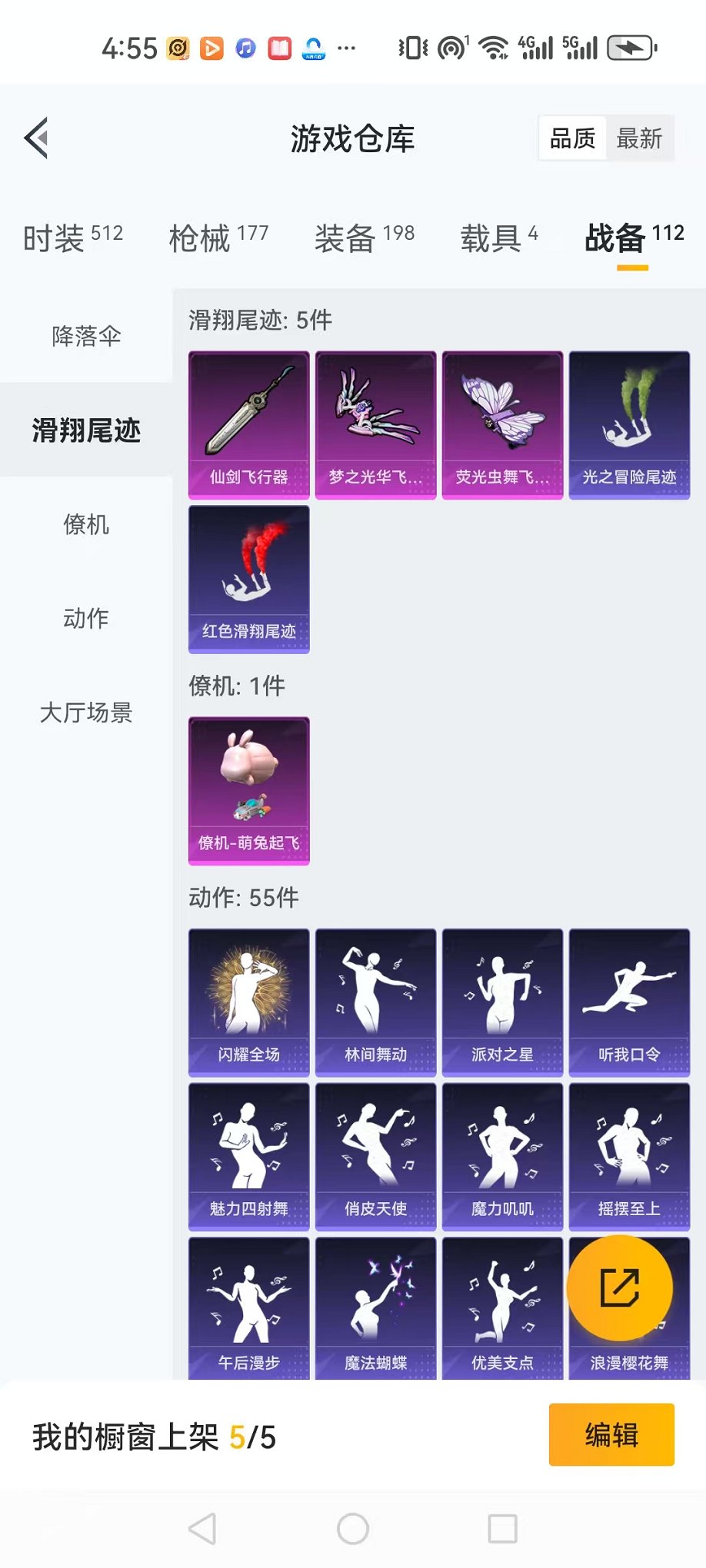This screenshot has width=706, height=1568.
Task: Open the 仙剑飞行器 item
Action: point(248,425)
